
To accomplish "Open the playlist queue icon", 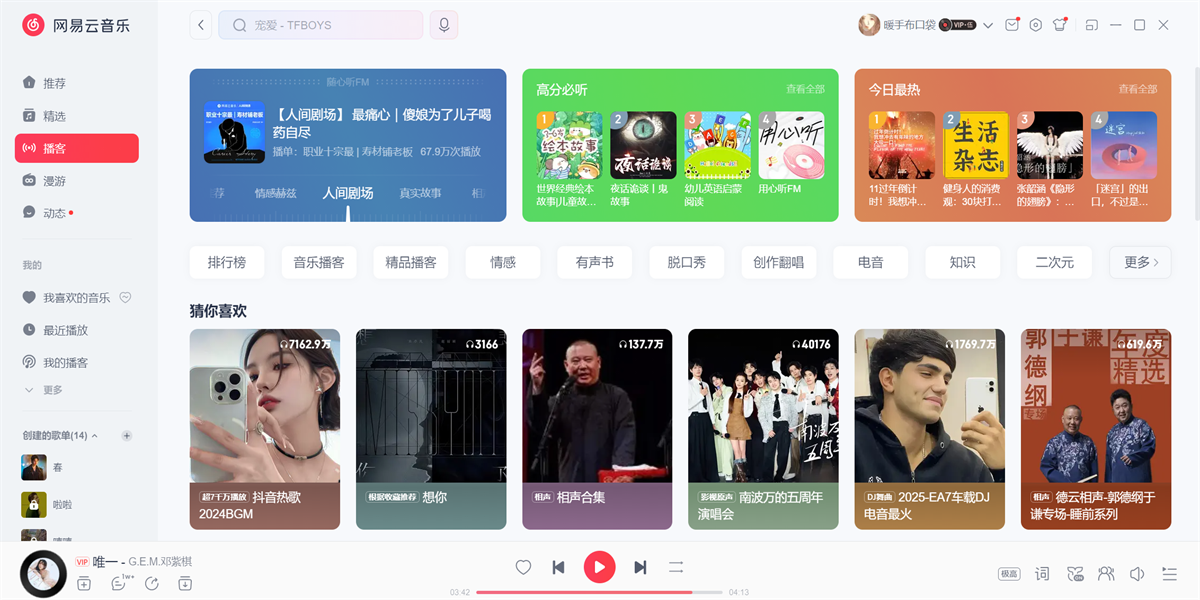I will pos(1169,574).
